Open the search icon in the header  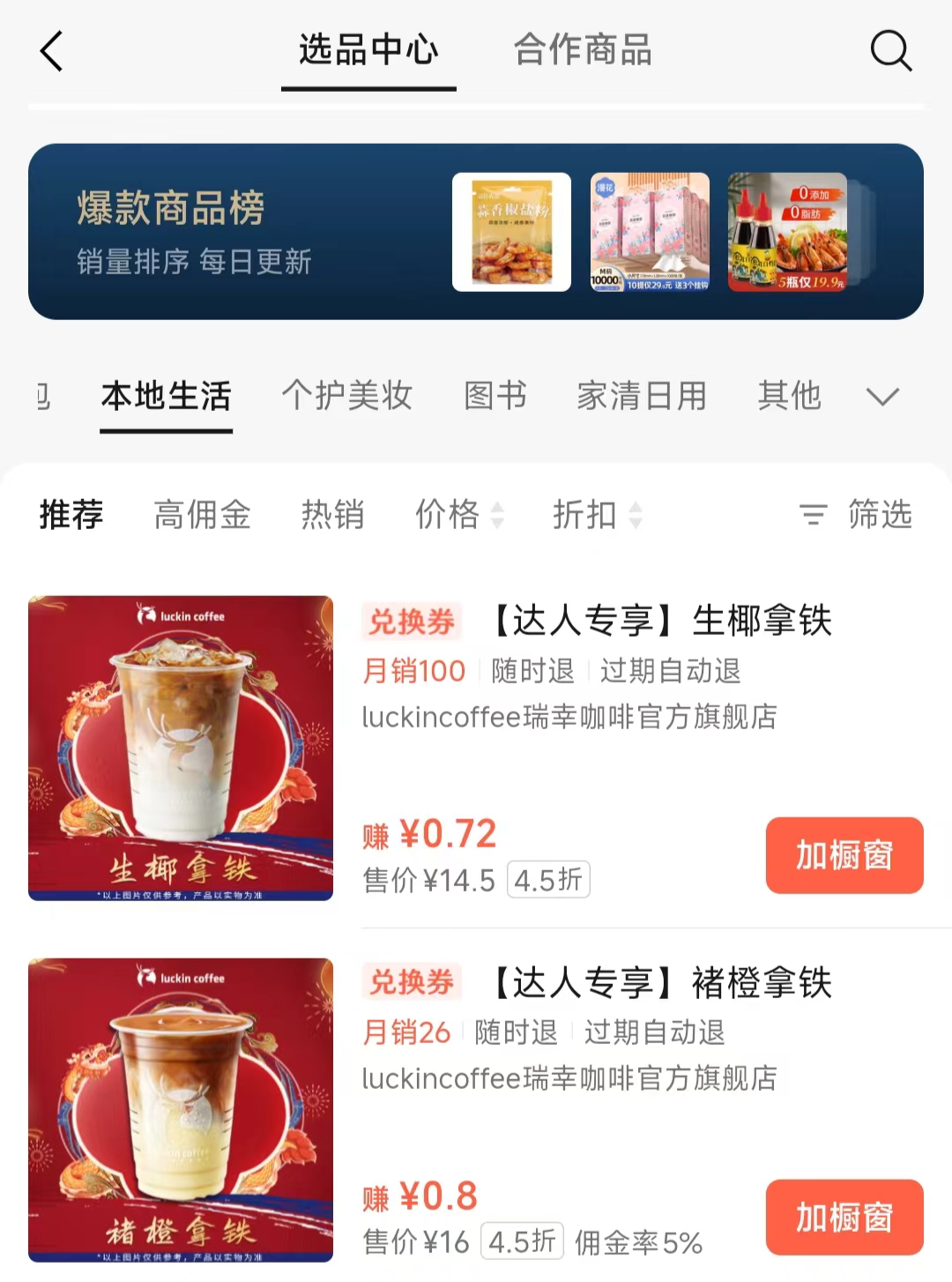(x=890, y=50)
